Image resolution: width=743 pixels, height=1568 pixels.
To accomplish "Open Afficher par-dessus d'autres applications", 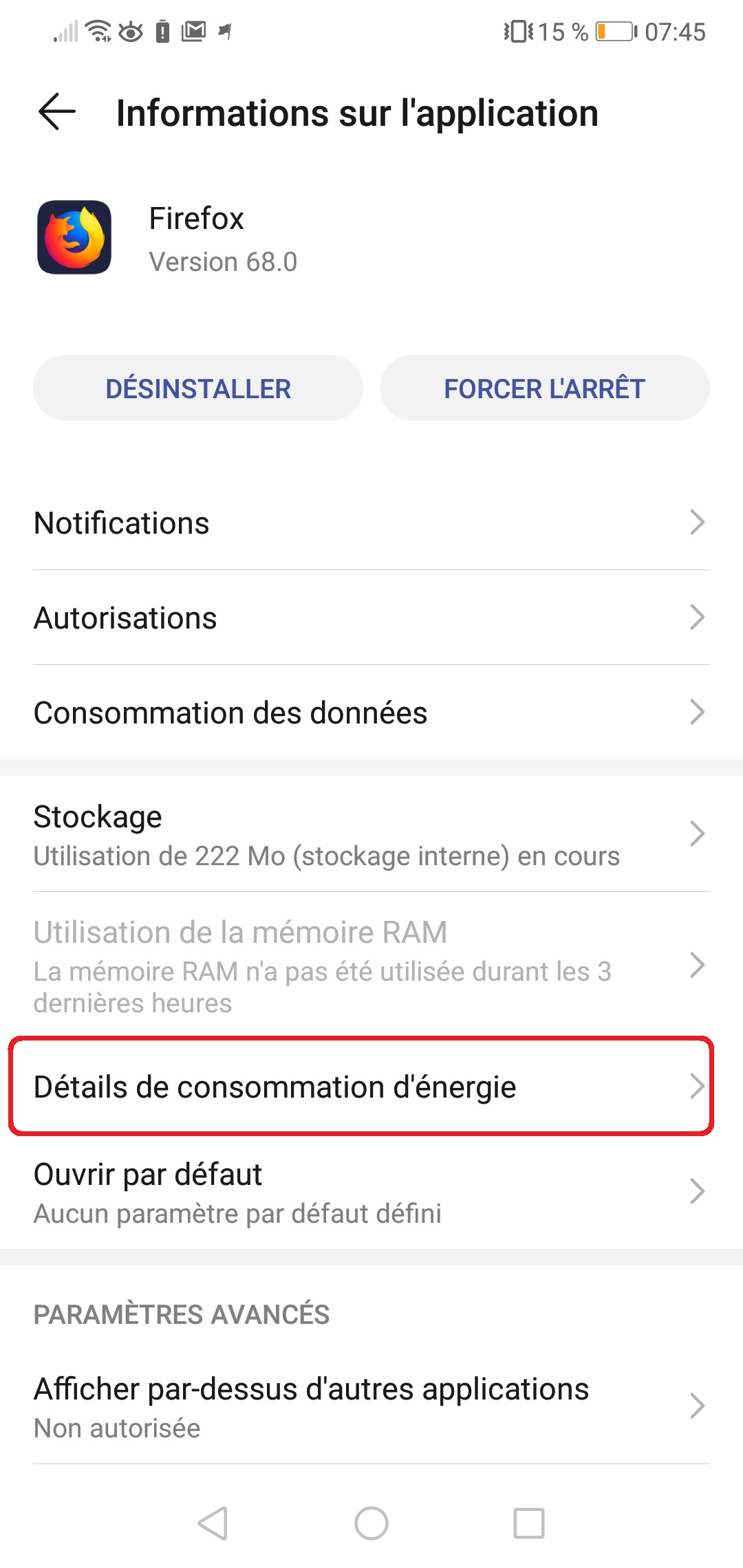I will 371,1406.
